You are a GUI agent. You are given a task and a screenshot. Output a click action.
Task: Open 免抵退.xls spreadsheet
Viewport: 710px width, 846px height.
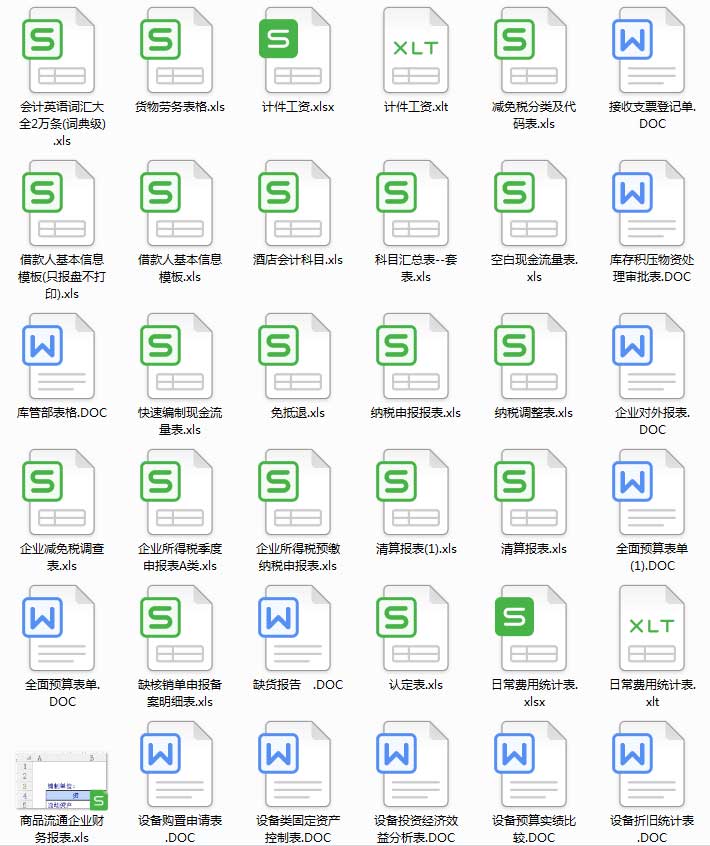coord(298,356)
